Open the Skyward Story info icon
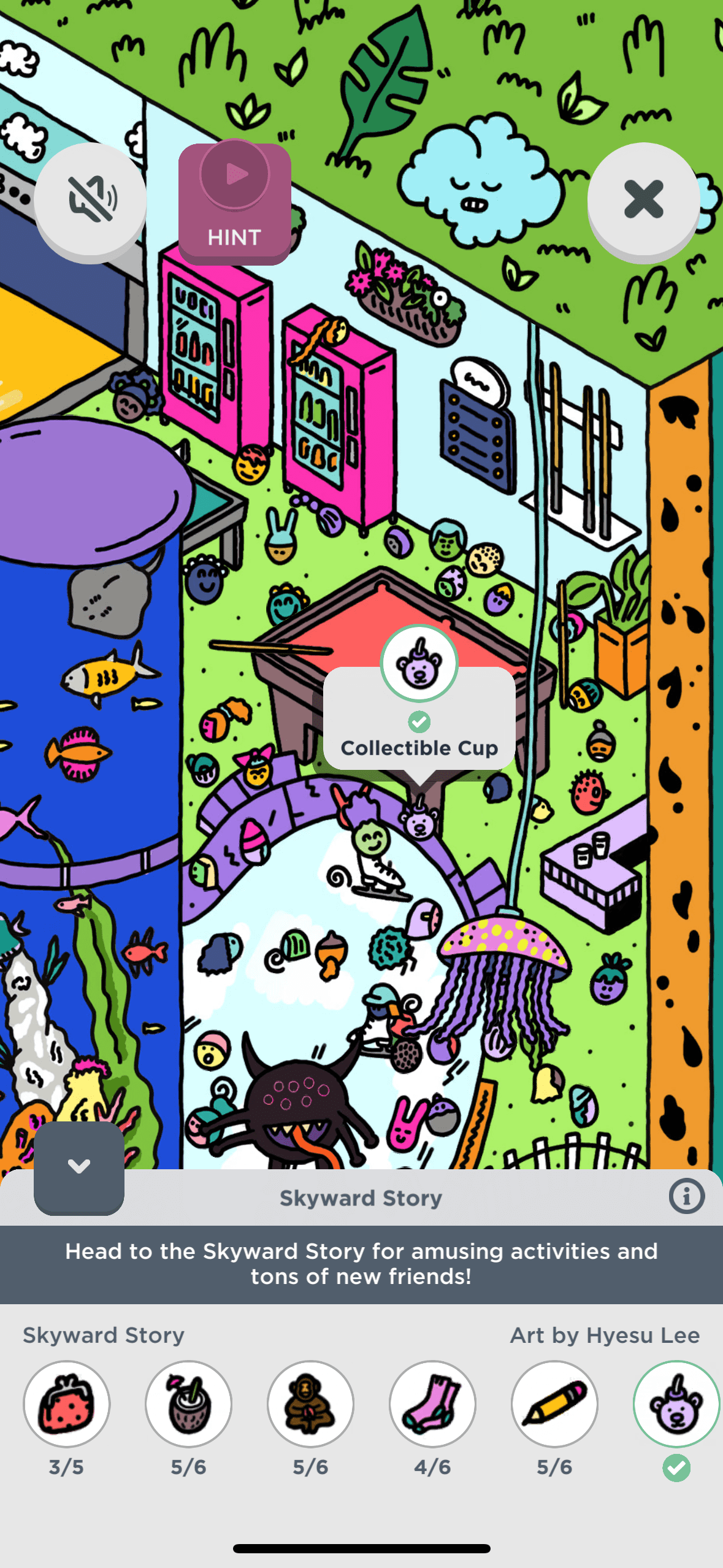723x1568 pixels. 686,1196
